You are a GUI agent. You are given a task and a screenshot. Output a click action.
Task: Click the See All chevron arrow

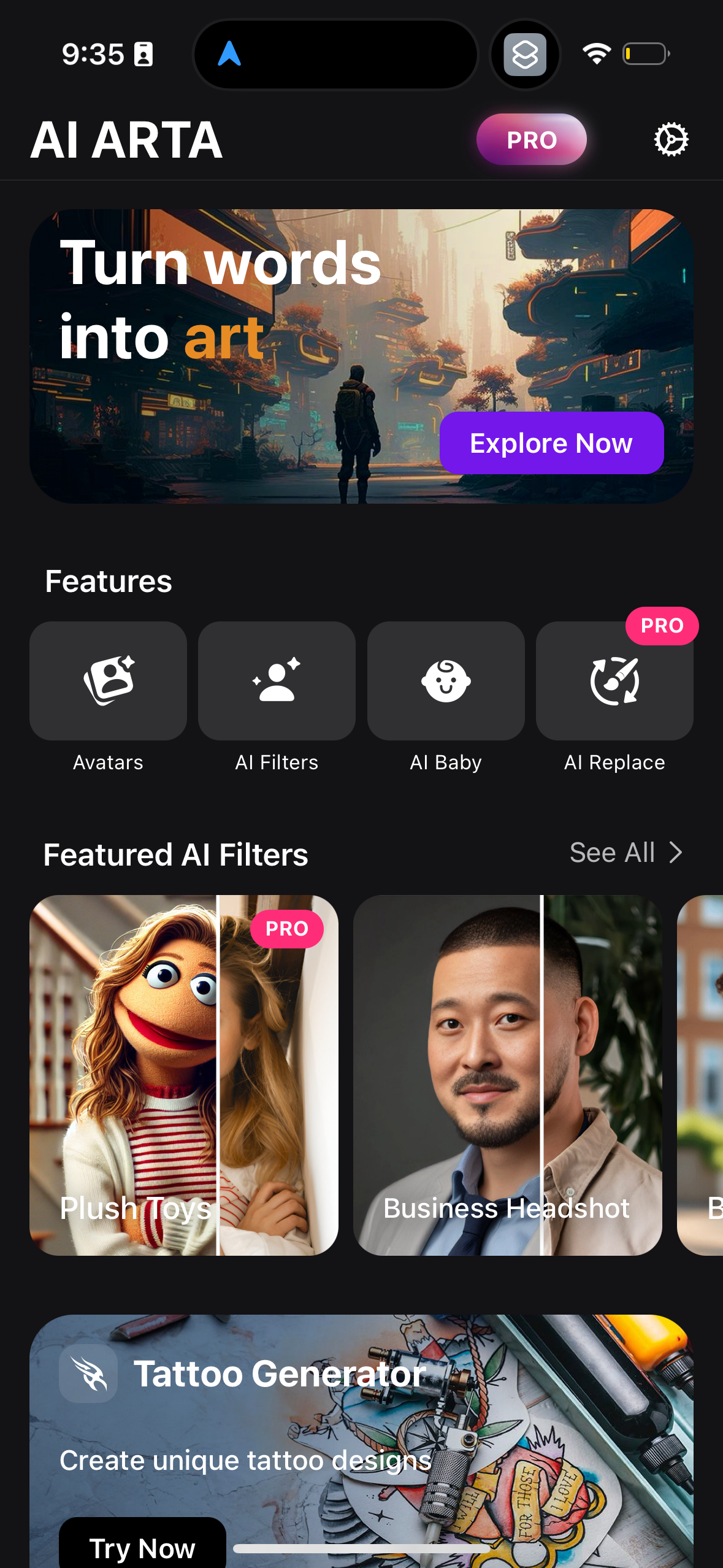pyautogui.click(x=676, y=852)
